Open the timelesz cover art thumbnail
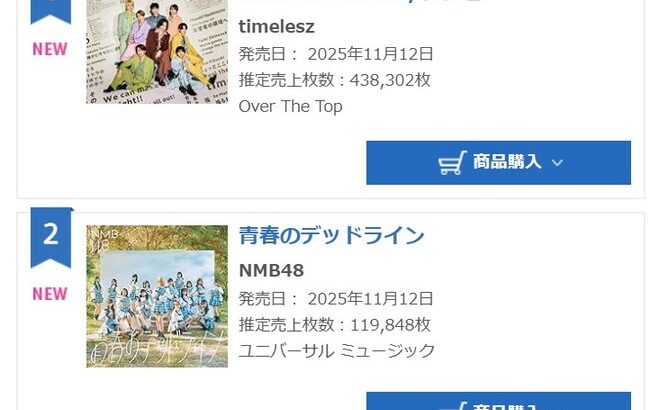Screen dimensions: 650x410 click(156, 52)
